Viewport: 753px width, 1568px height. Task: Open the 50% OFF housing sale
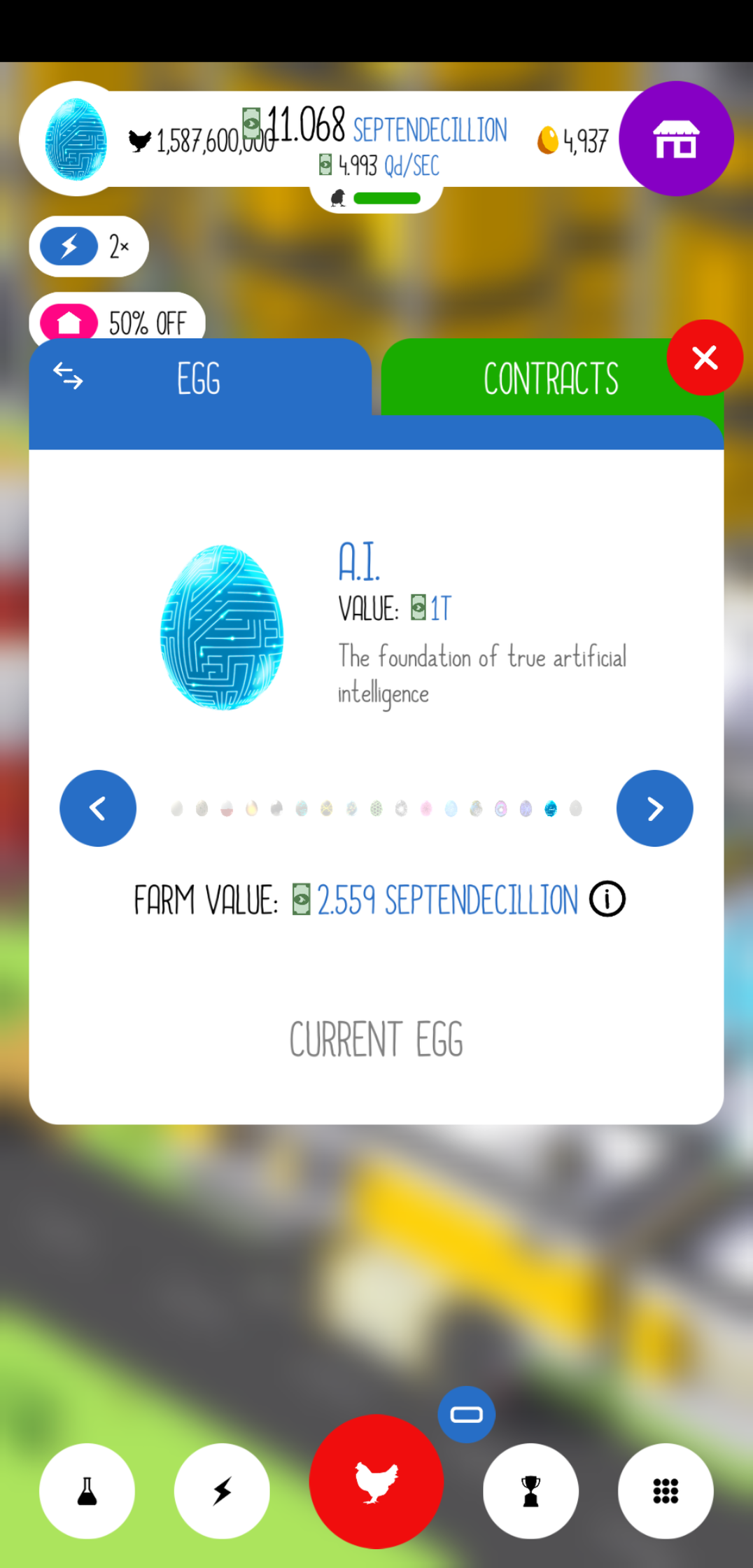(117, 323)
